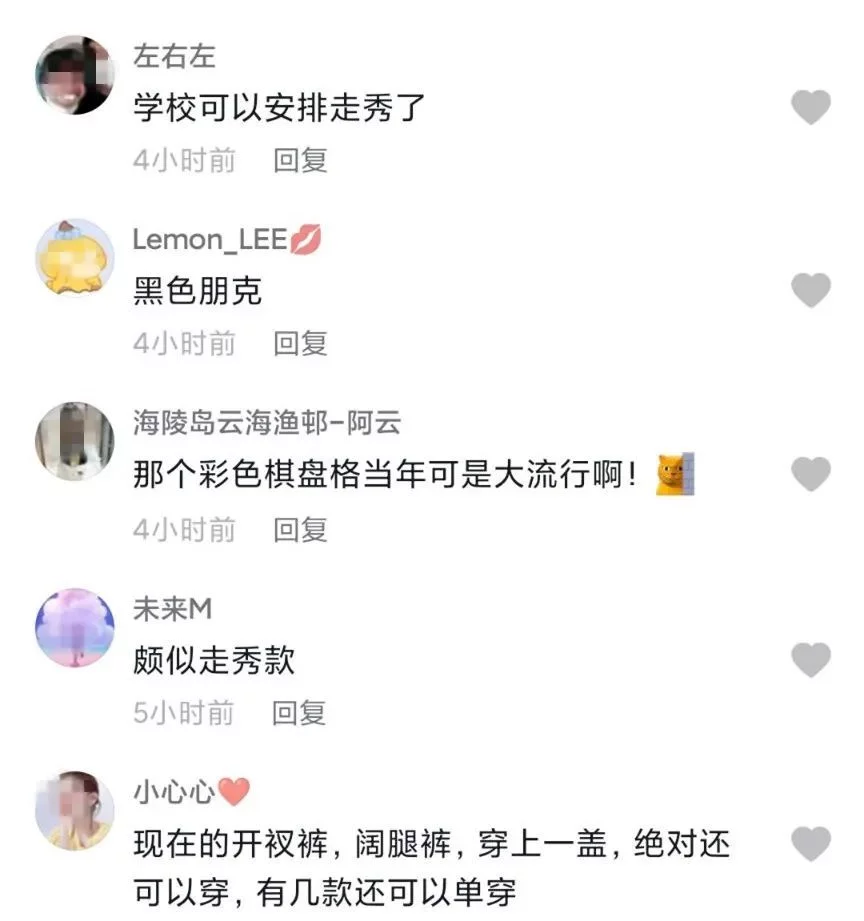Screen dimensions: 864x921
Task: Open 未来M's profile avatar
Action: click(74, 627)
